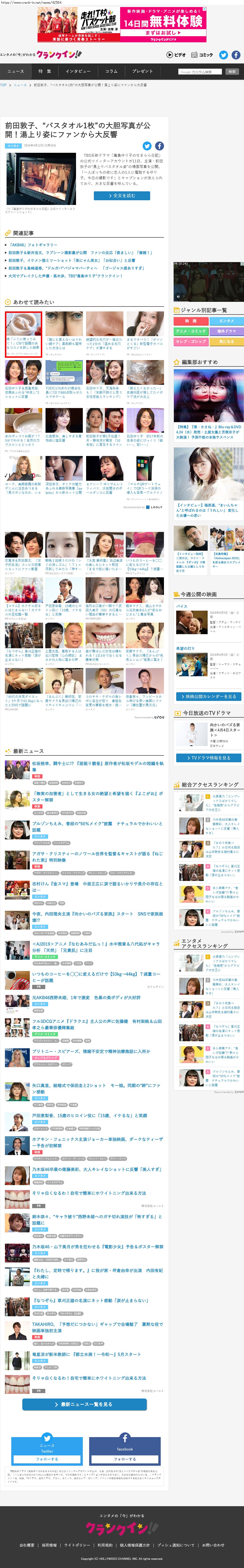Select the 海外ドラマ genre button
Image resolution: width=244 pixels, height=1568 pixels.
tap(226, 331)
